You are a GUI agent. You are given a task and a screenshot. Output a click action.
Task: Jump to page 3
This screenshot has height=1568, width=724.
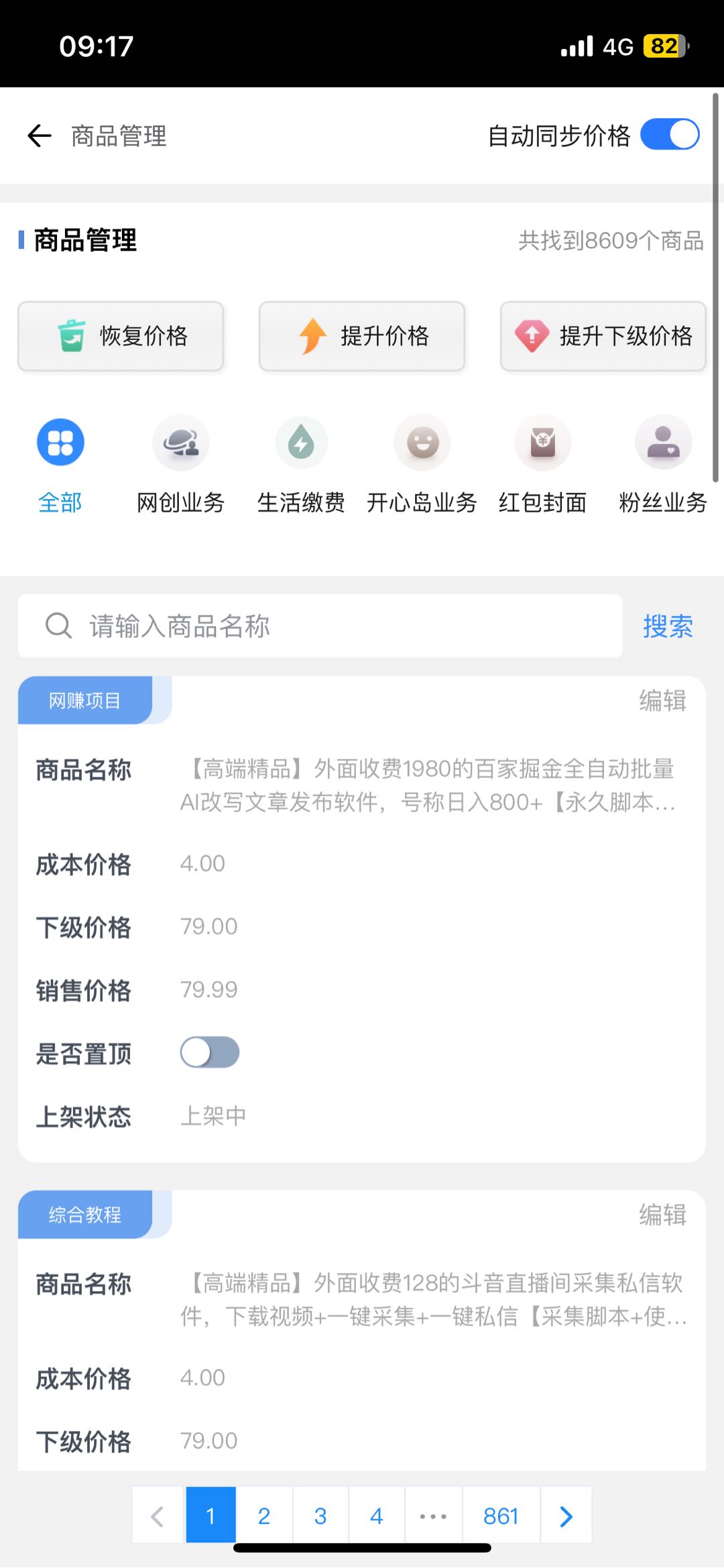(x=320, y=1516)
